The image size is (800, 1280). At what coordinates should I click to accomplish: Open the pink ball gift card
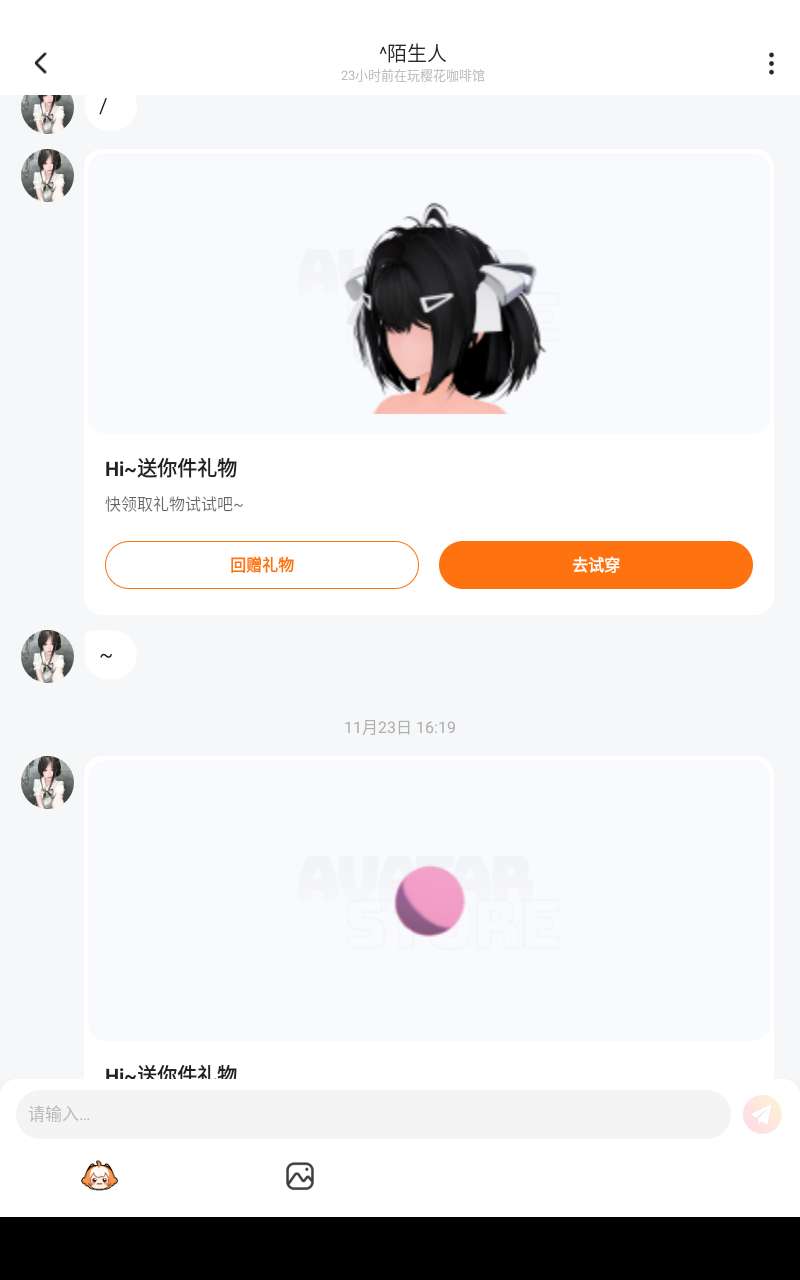pos(429,900)
